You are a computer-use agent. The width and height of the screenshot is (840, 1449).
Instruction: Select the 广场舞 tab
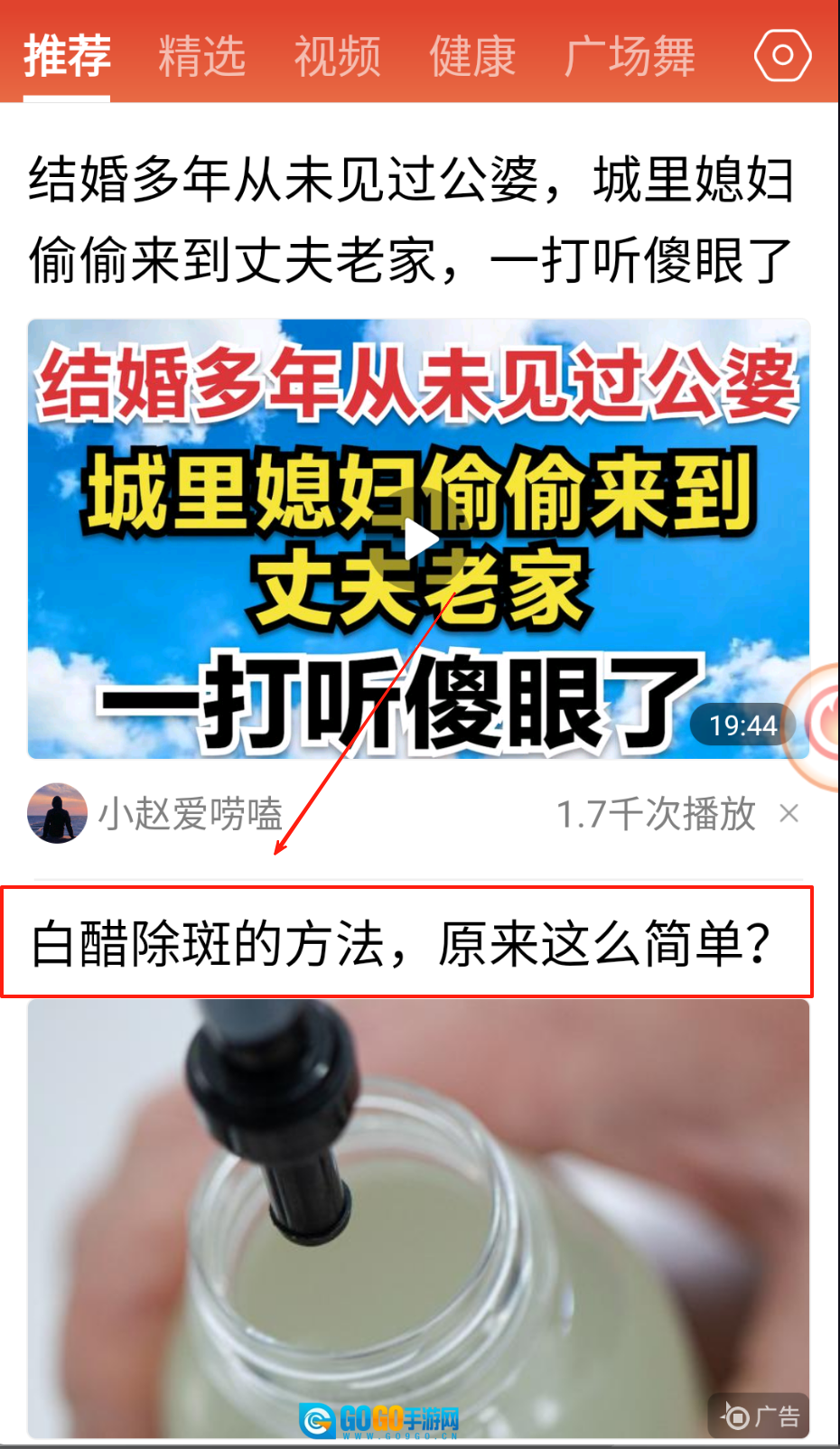tap(630, 56)
